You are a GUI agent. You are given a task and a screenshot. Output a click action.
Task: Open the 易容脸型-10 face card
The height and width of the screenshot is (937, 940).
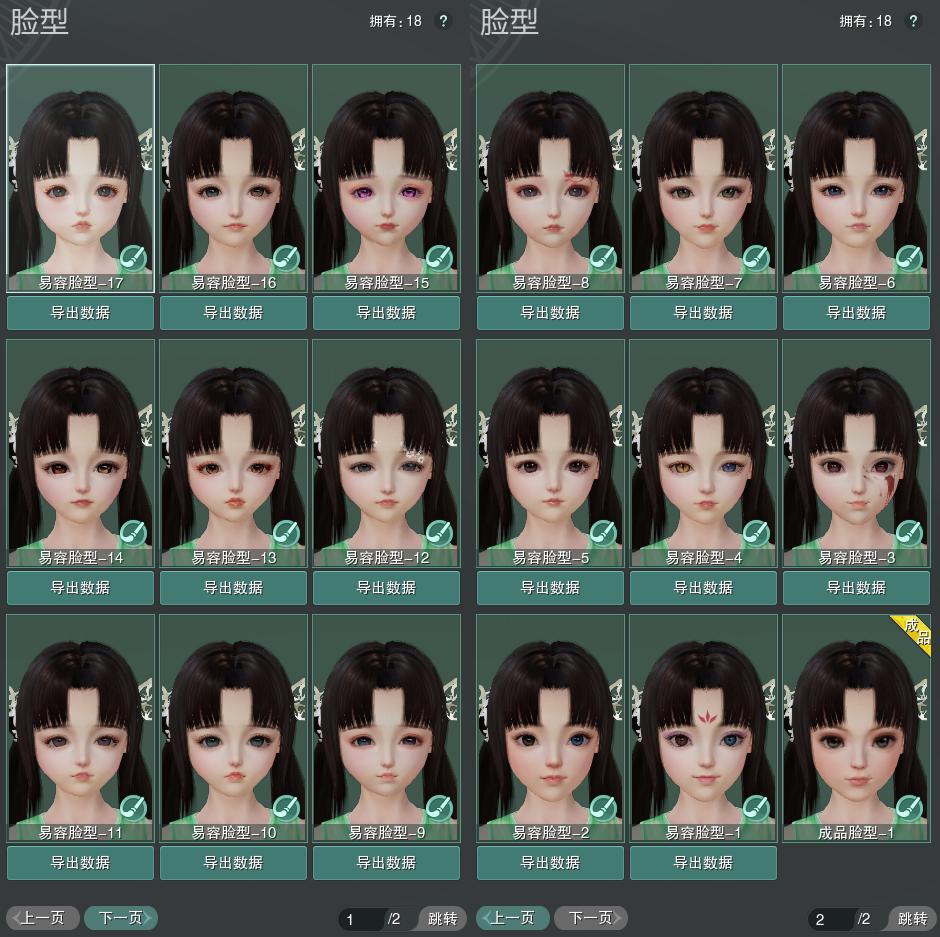(x=233, y=720)
